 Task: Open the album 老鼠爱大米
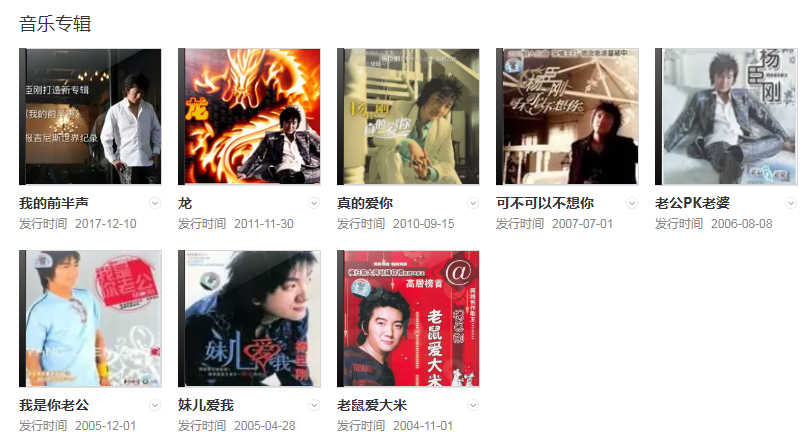click(x=408, y=318)
